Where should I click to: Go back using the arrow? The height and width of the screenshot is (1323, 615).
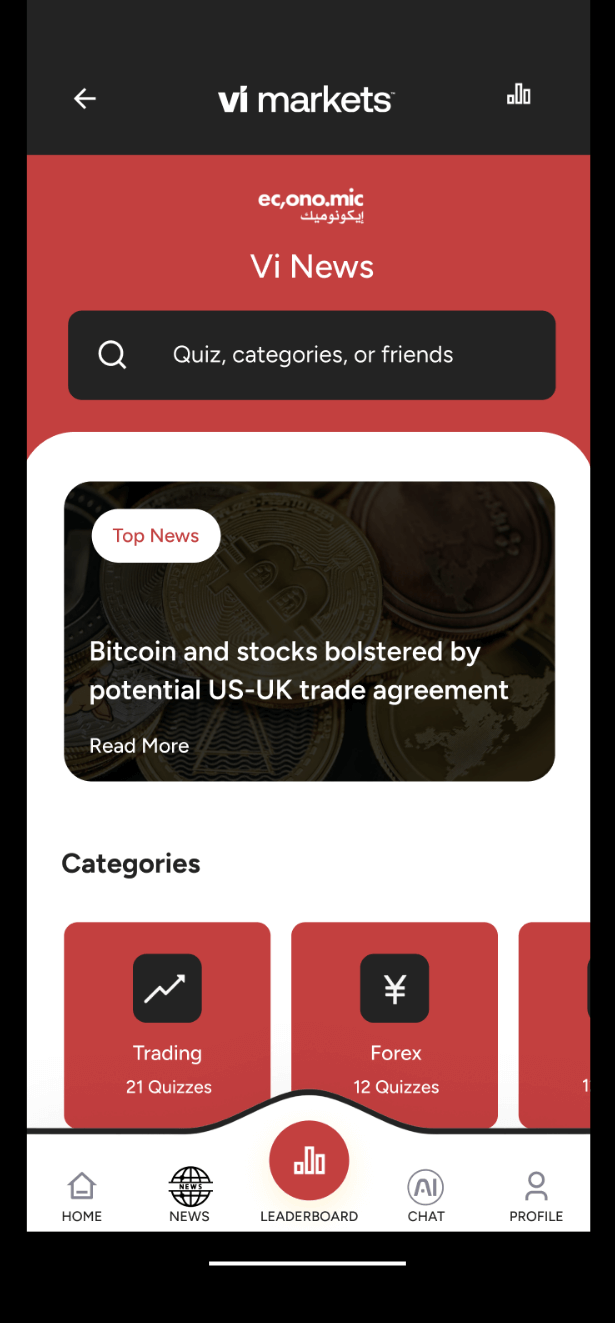[x=85, y=98]
